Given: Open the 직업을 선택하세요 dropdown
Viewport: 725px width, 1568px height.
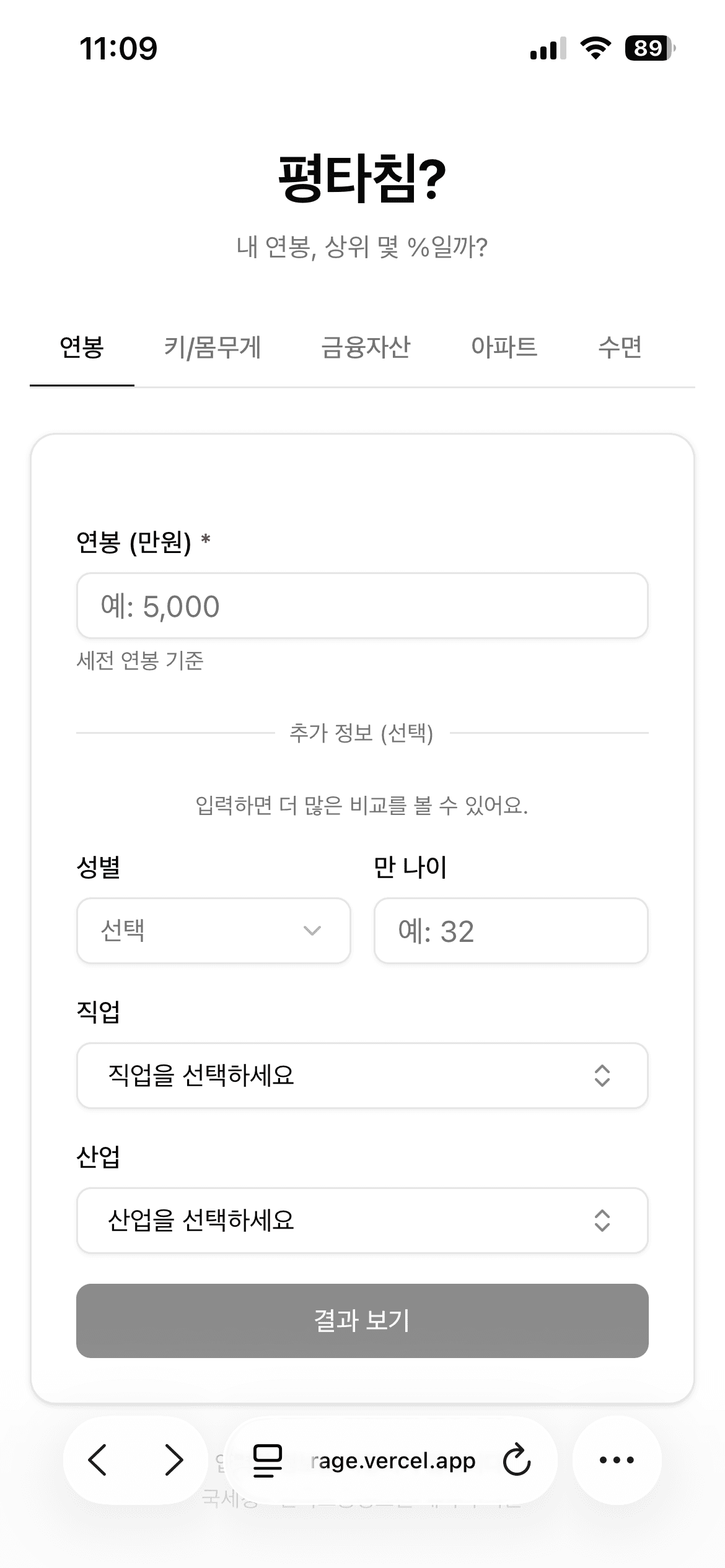Looking at the screenshot, I should tap(362, 1076).
